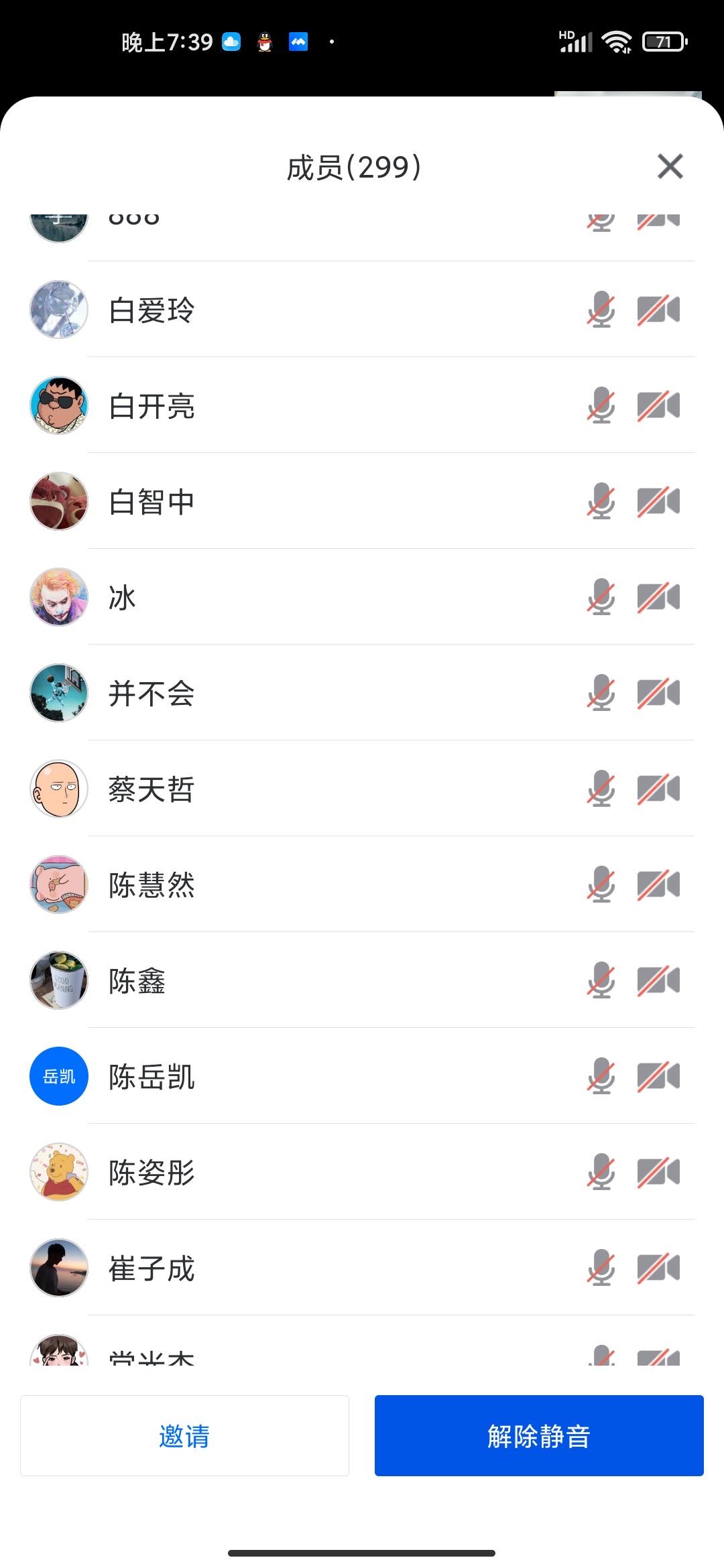724x1568 pixels.
Task: Tap the muted mic icon next to 蔡天哲
Action: click(601, 789)
